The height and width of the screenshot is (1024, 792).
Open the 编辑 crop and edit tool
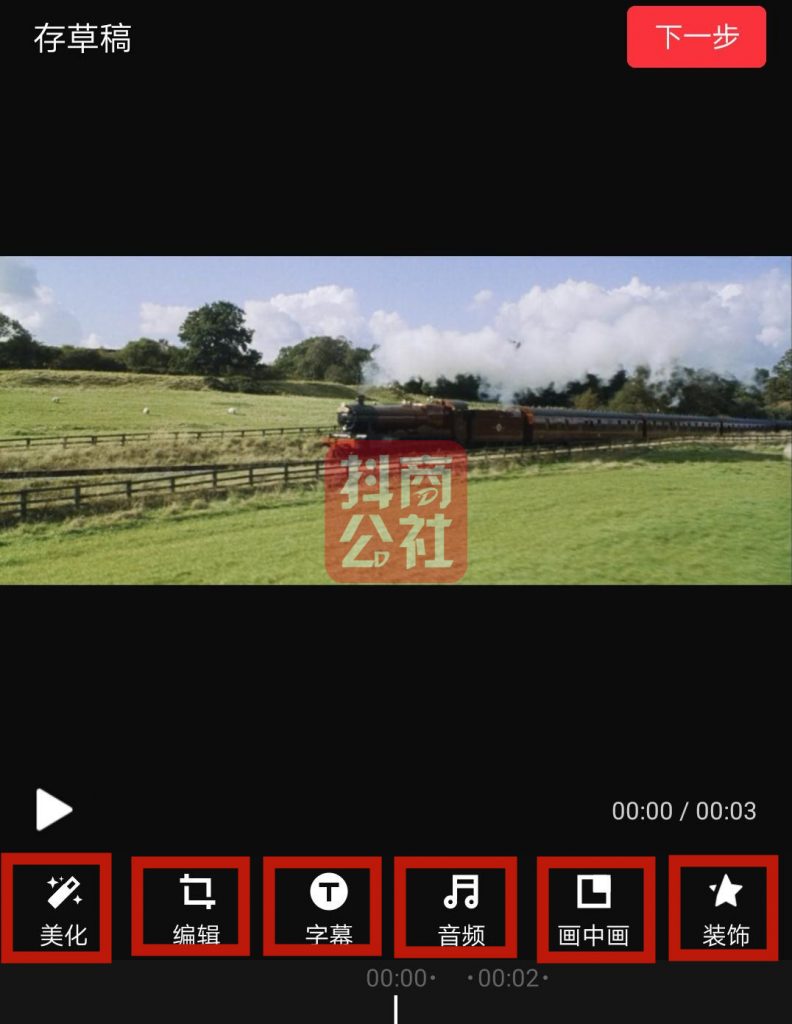tap(196, 908)
